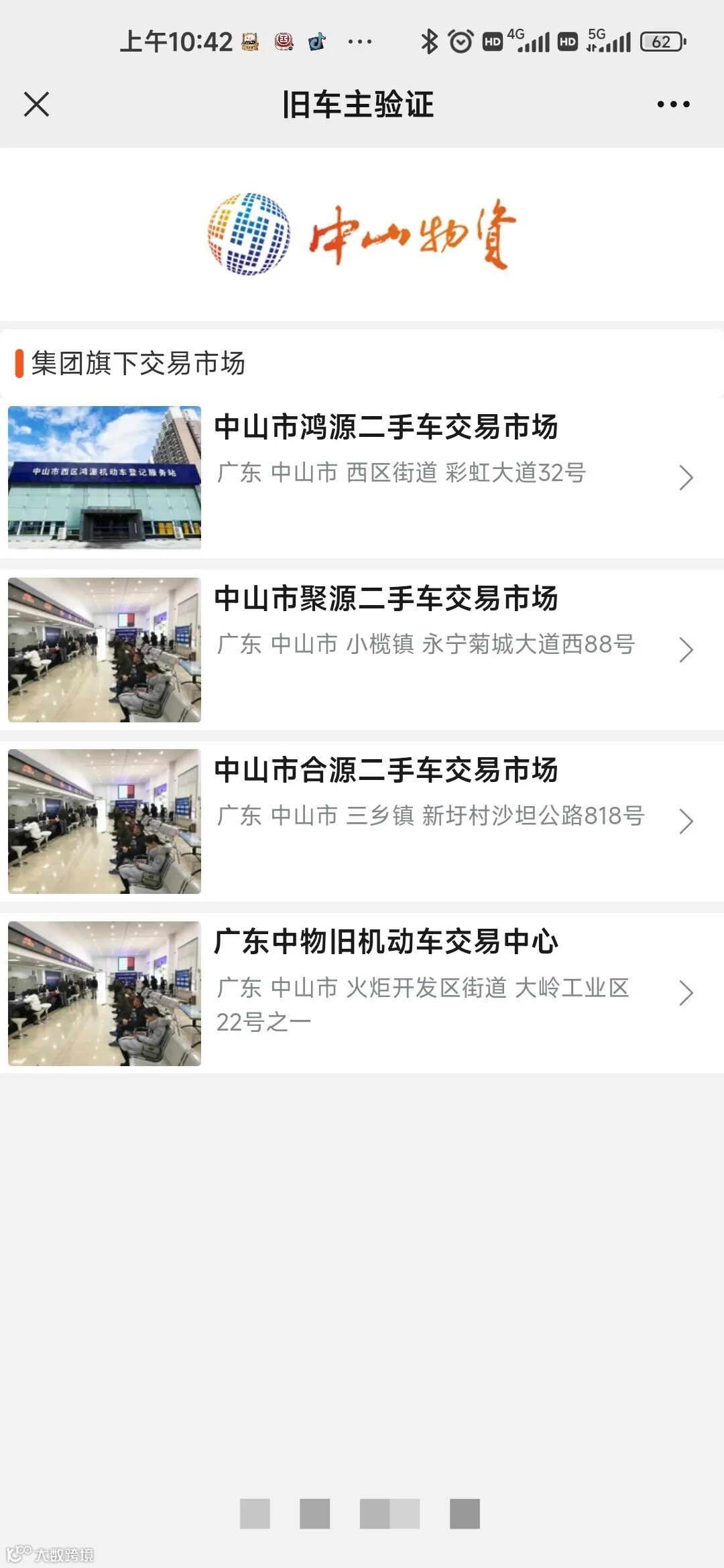Open the three-dot more options menu
724x1568 pixels.
coord(673,105)
